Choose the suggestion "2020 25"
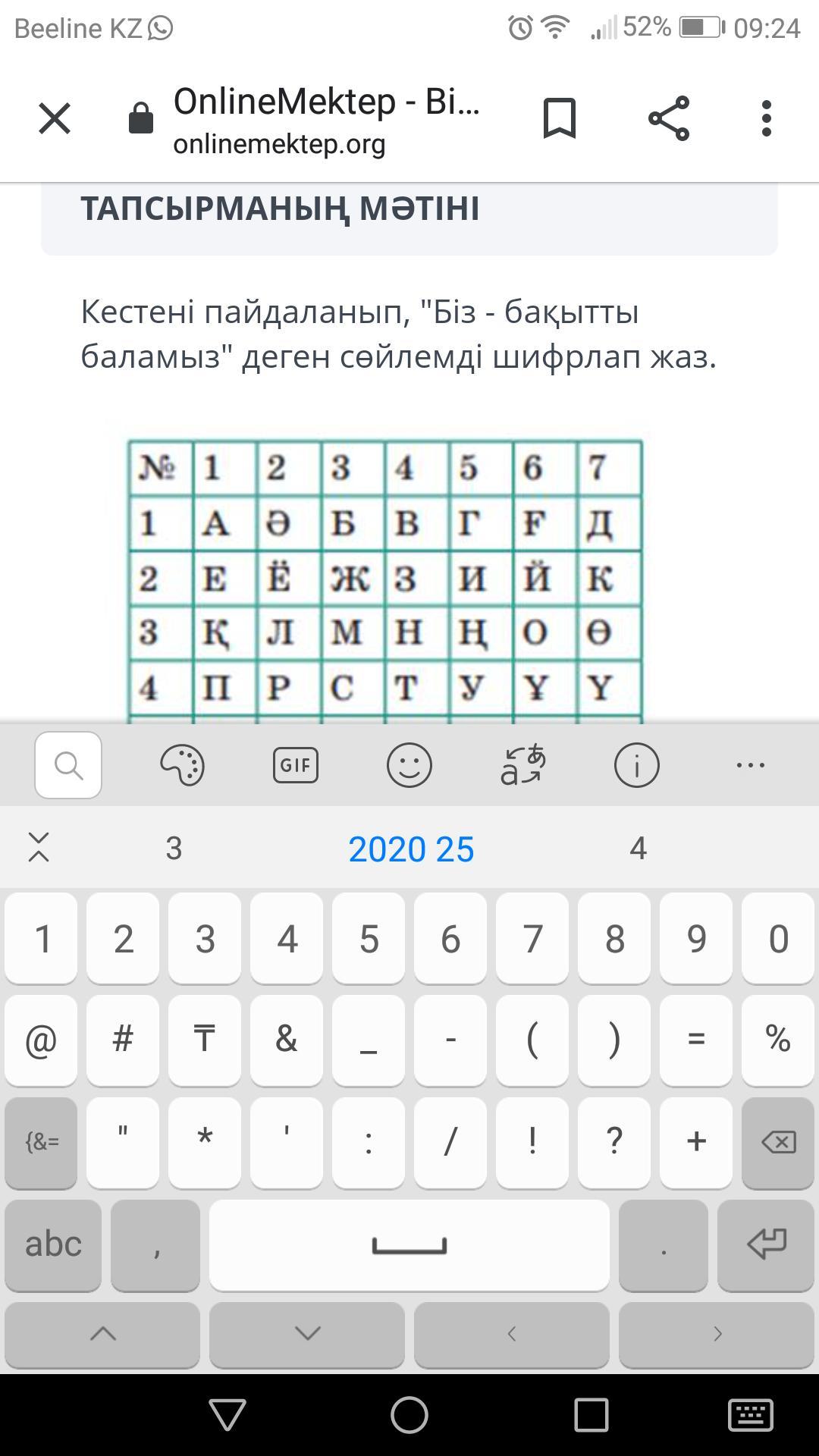 pos(411,849)
